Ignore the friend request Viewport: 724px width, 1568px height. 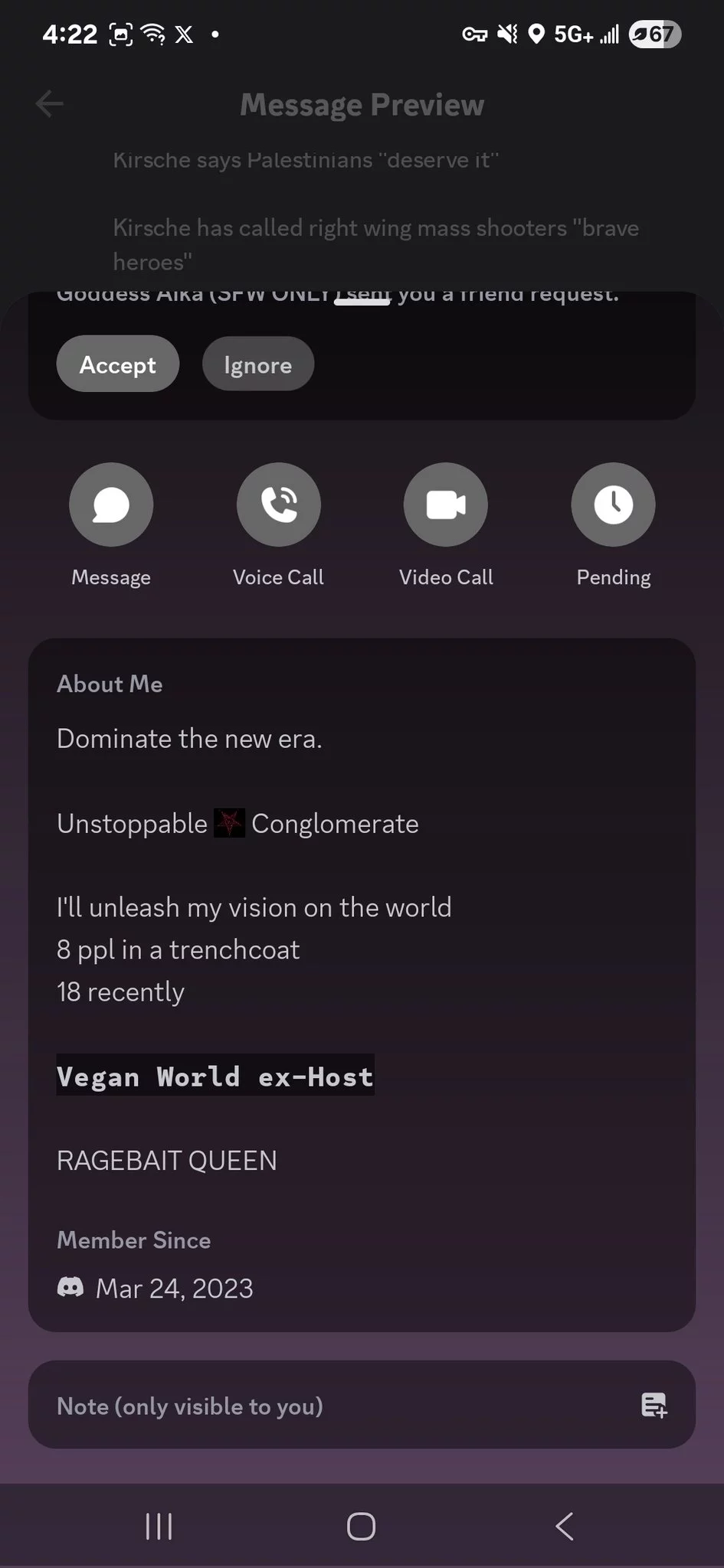[x=257, y=364]
